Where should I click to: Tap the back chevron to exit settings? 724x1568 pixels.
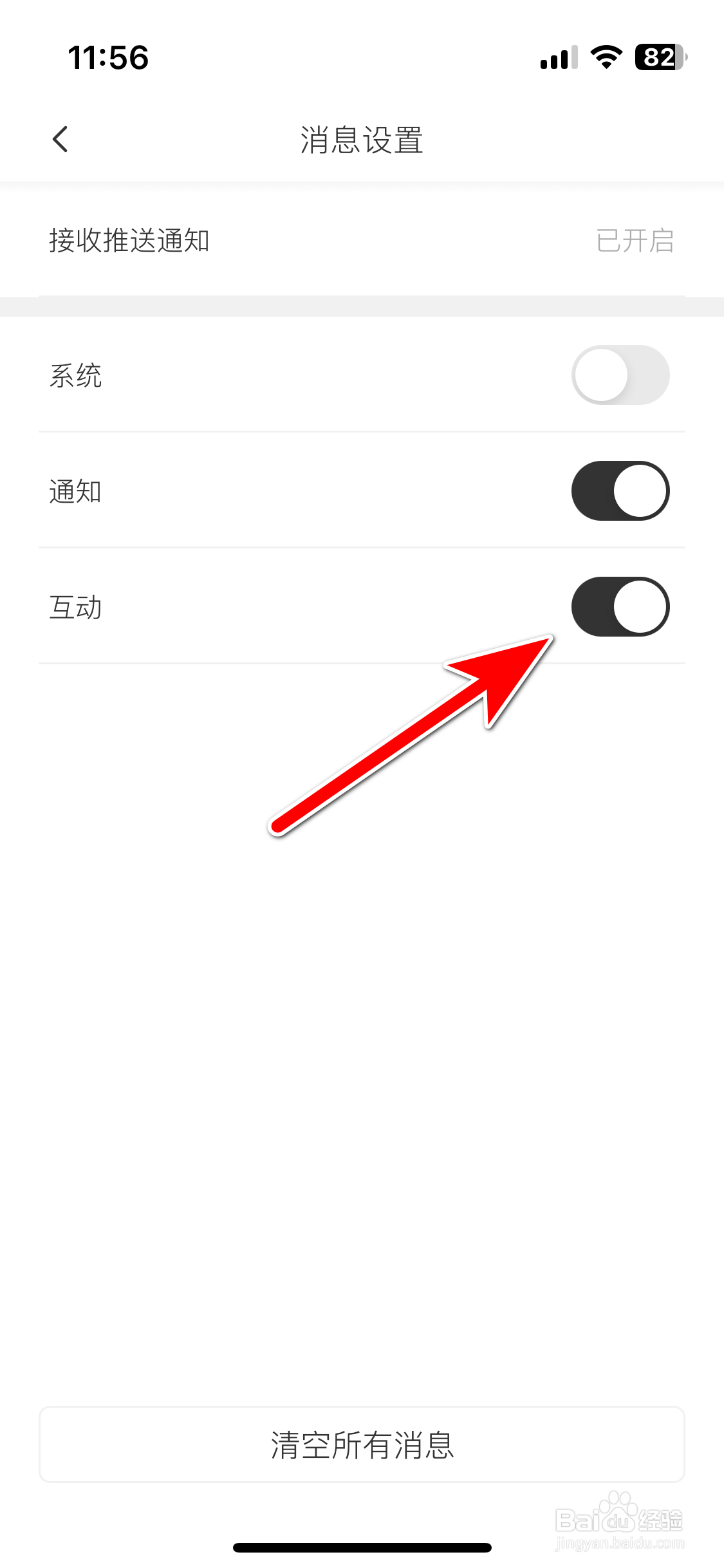(x=59, y=139)
